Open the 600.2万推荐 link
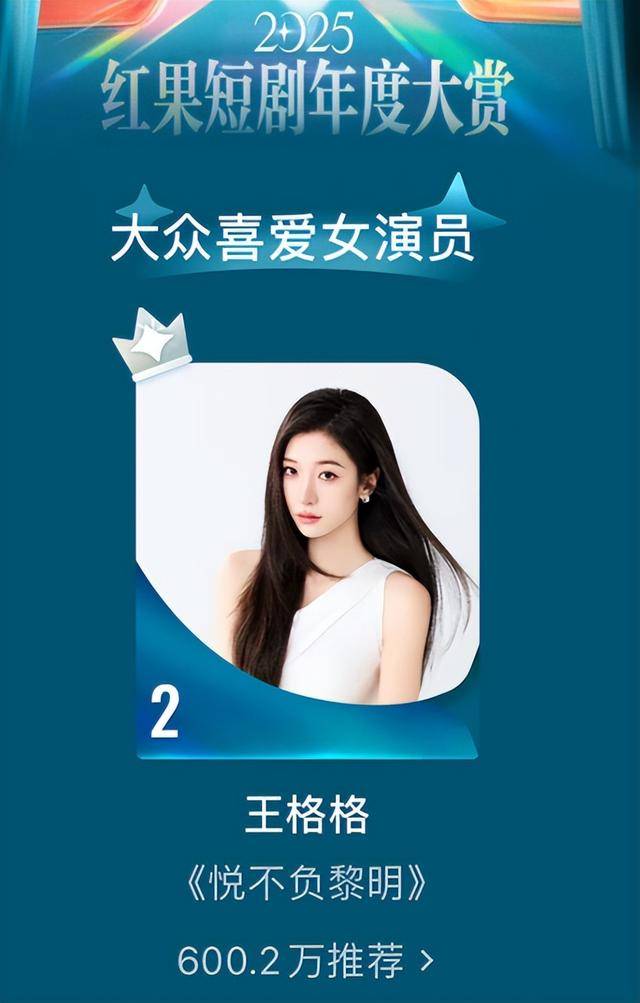Image resolution: width=640 pixels, height=1003 pixels. point(306,962)
